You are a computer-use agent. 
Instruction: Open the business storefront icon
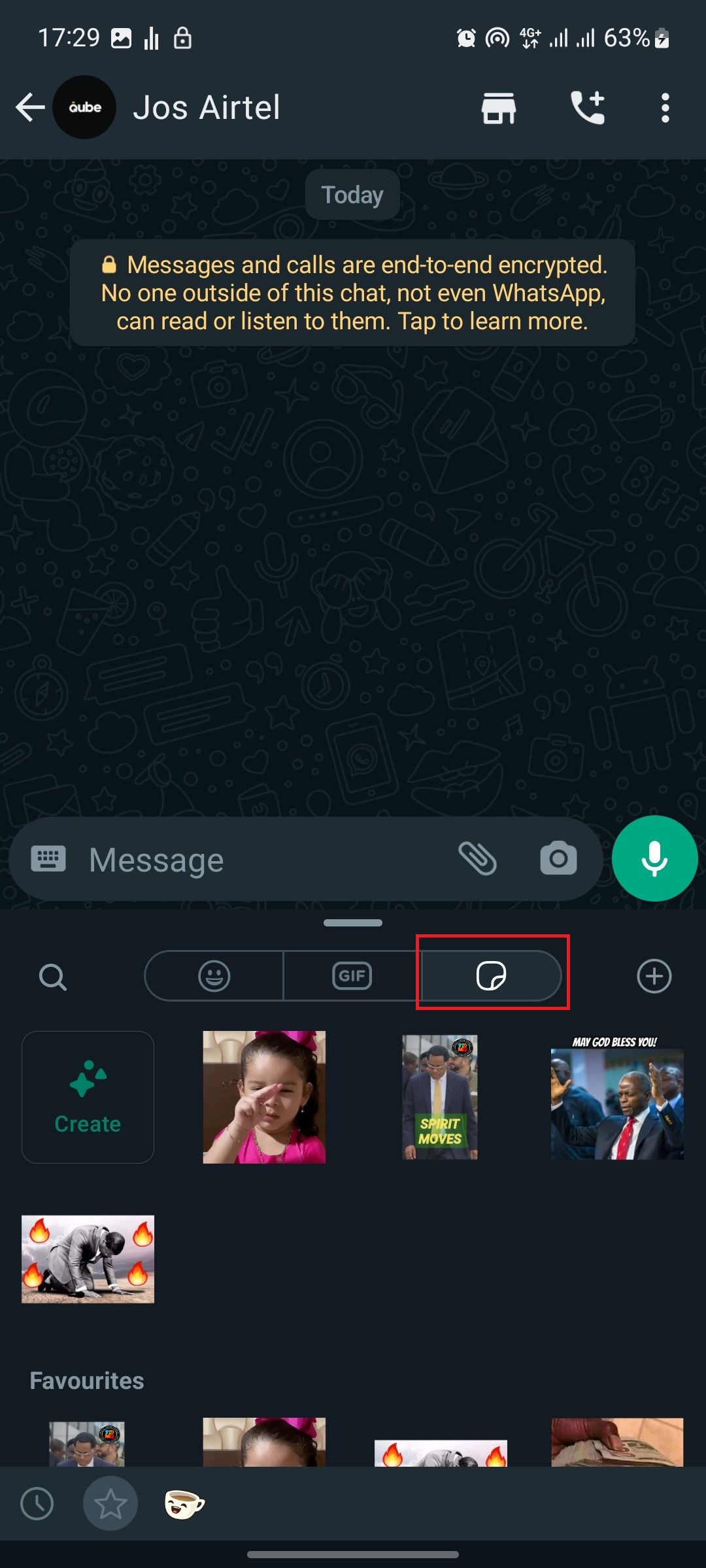click(x=499, y=107)
